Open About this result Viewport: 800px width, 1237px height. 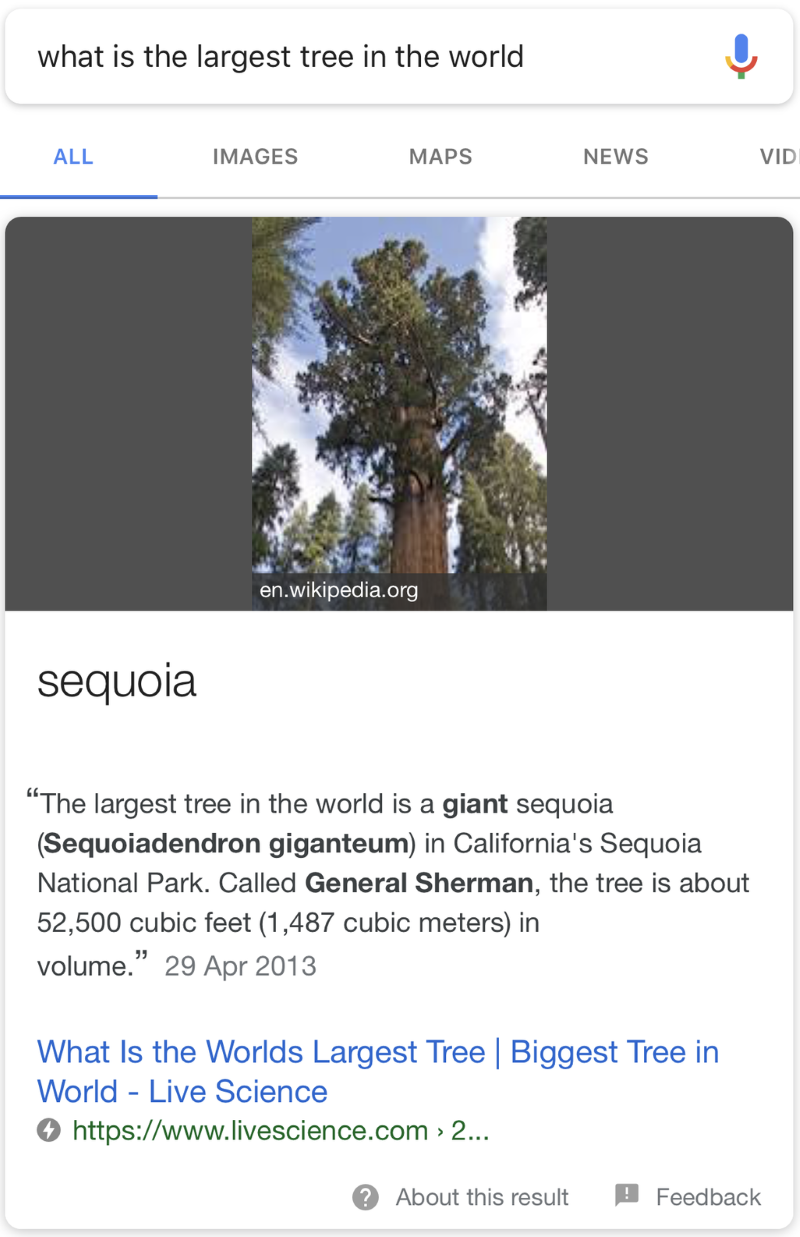click(x=462, y=1197)
